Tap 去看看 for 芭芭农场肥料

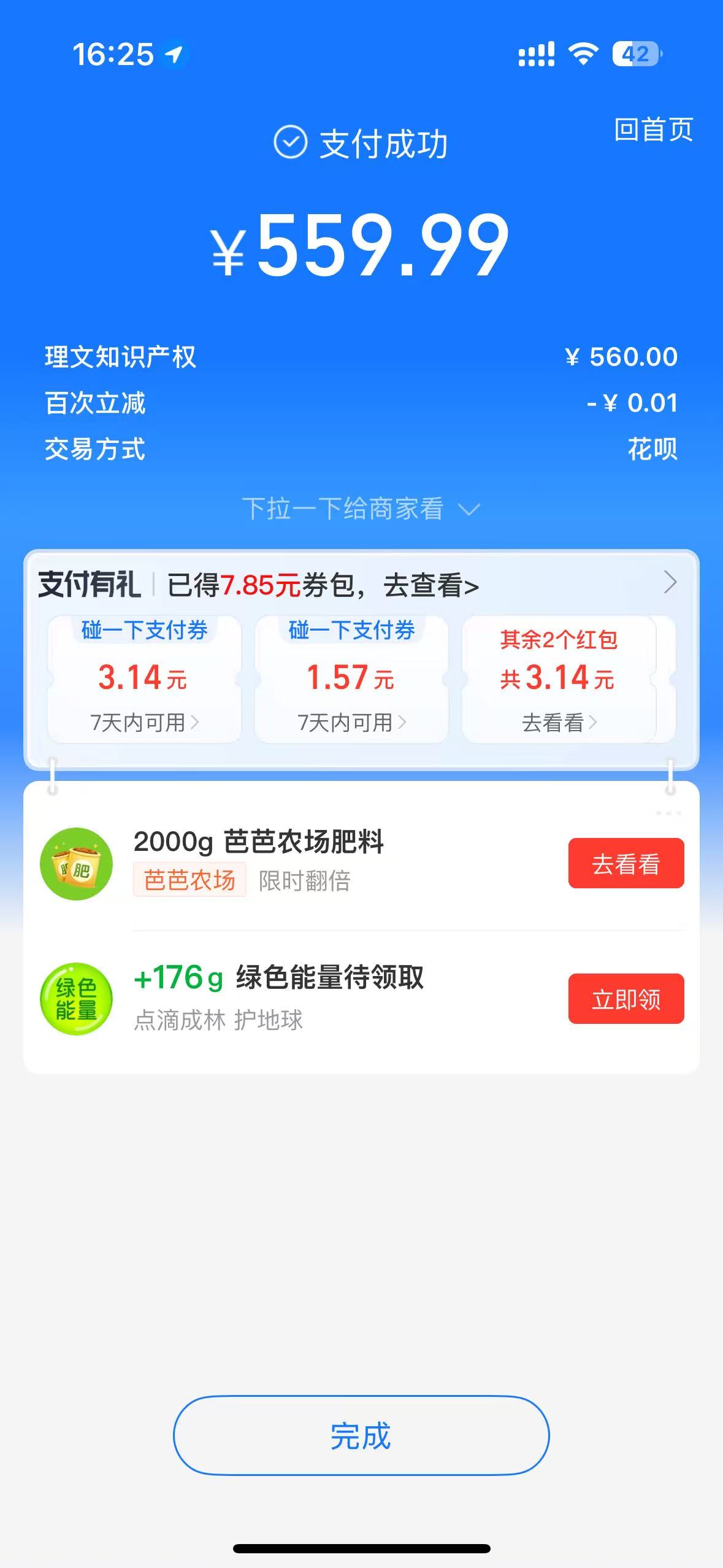click(x=625, y=863)
